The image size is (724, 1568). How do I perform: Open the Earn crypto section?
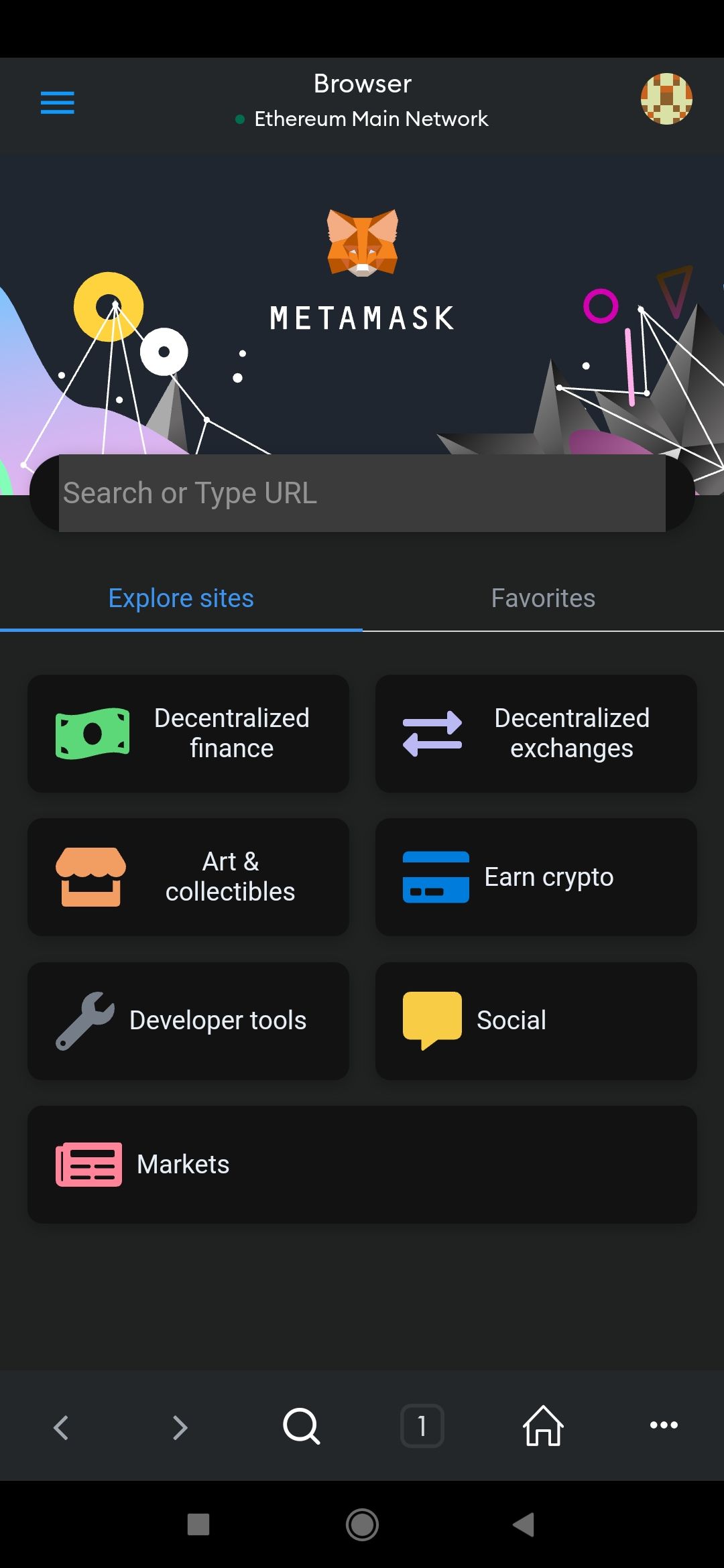pyautogui.click(x=536, y=876)
